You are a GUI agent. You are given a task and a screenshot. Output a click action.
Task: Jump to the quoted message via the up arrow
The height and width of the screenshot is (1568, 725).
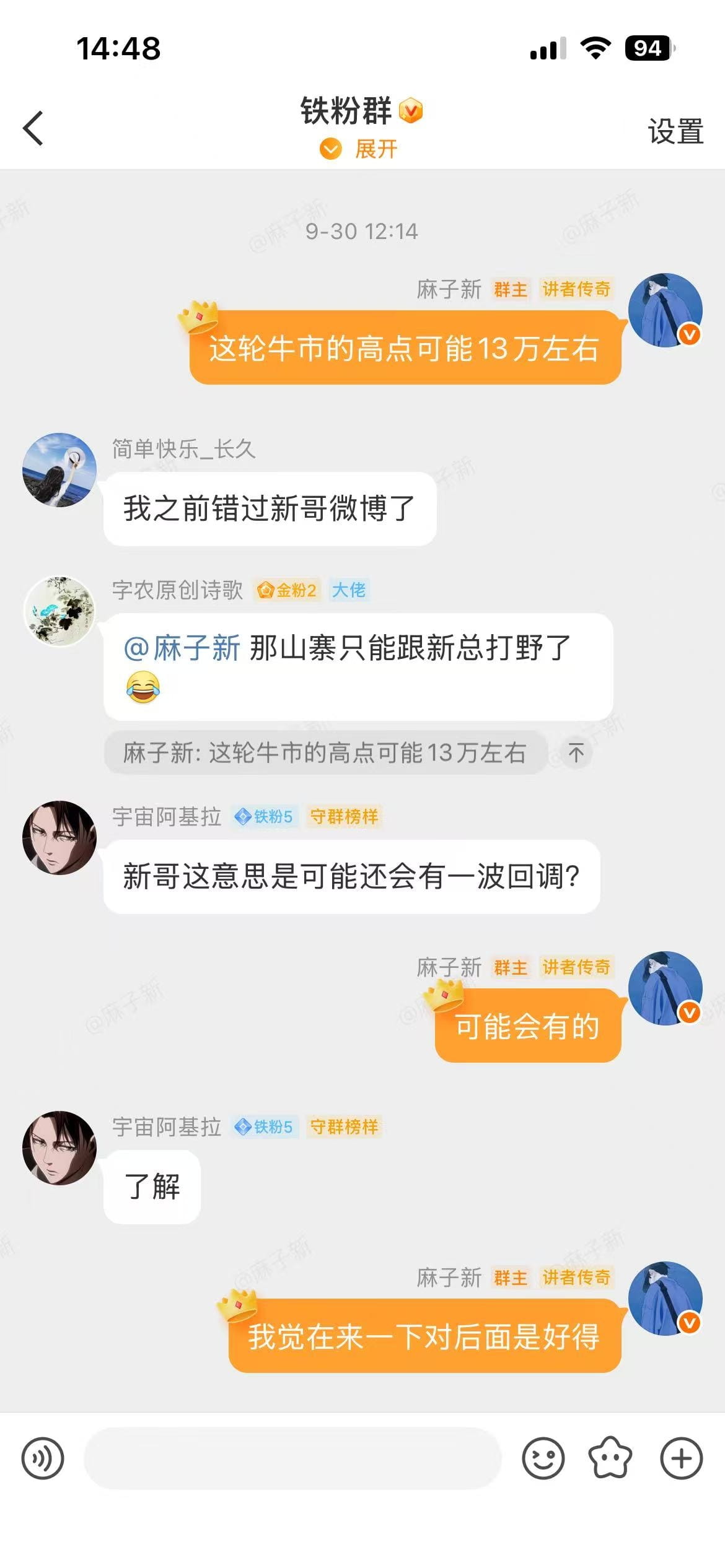pyautogui.click(x=576, y=752)
